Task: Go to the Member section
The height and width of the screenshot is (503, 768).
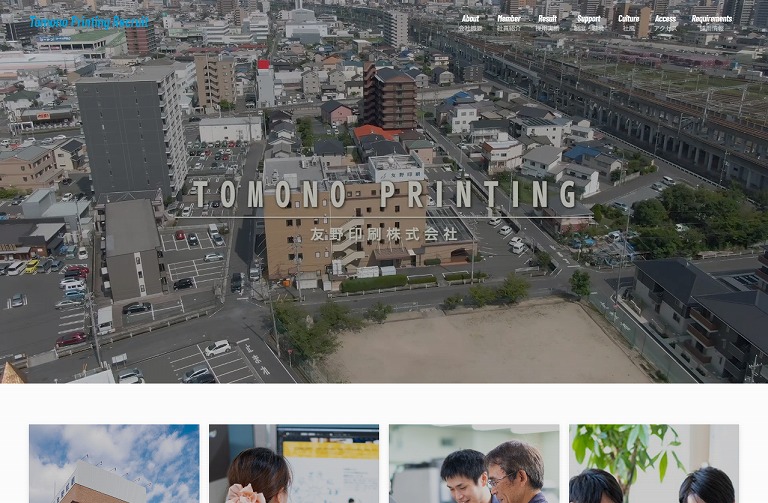Action: pos(509,22)
